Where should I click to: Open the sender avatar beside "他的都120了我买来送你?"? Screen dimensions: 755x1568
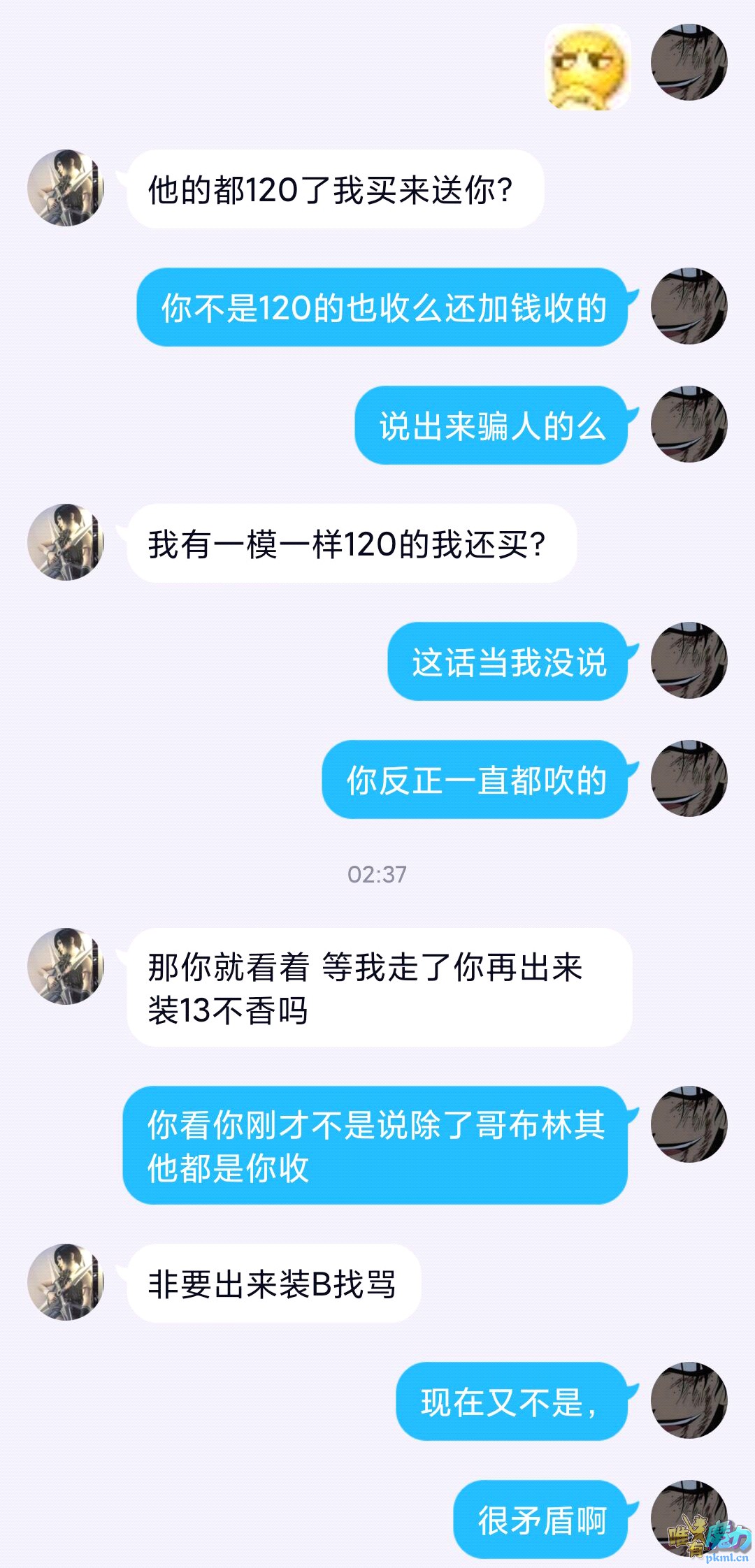coord(66,187)
